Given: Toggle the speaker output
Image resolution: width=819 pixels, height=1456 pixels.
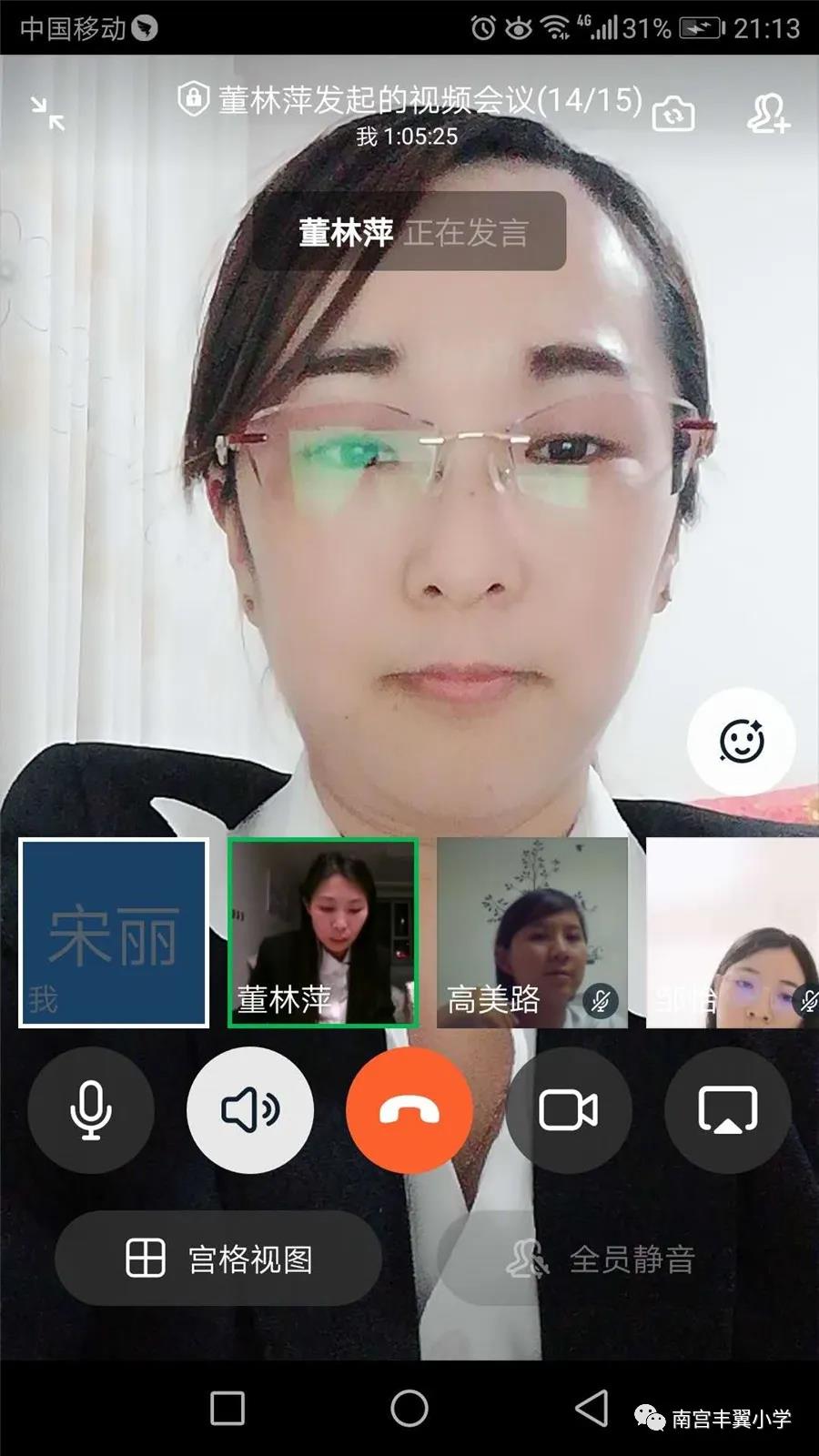Looking at the screenshot, I should [250, 1110].
